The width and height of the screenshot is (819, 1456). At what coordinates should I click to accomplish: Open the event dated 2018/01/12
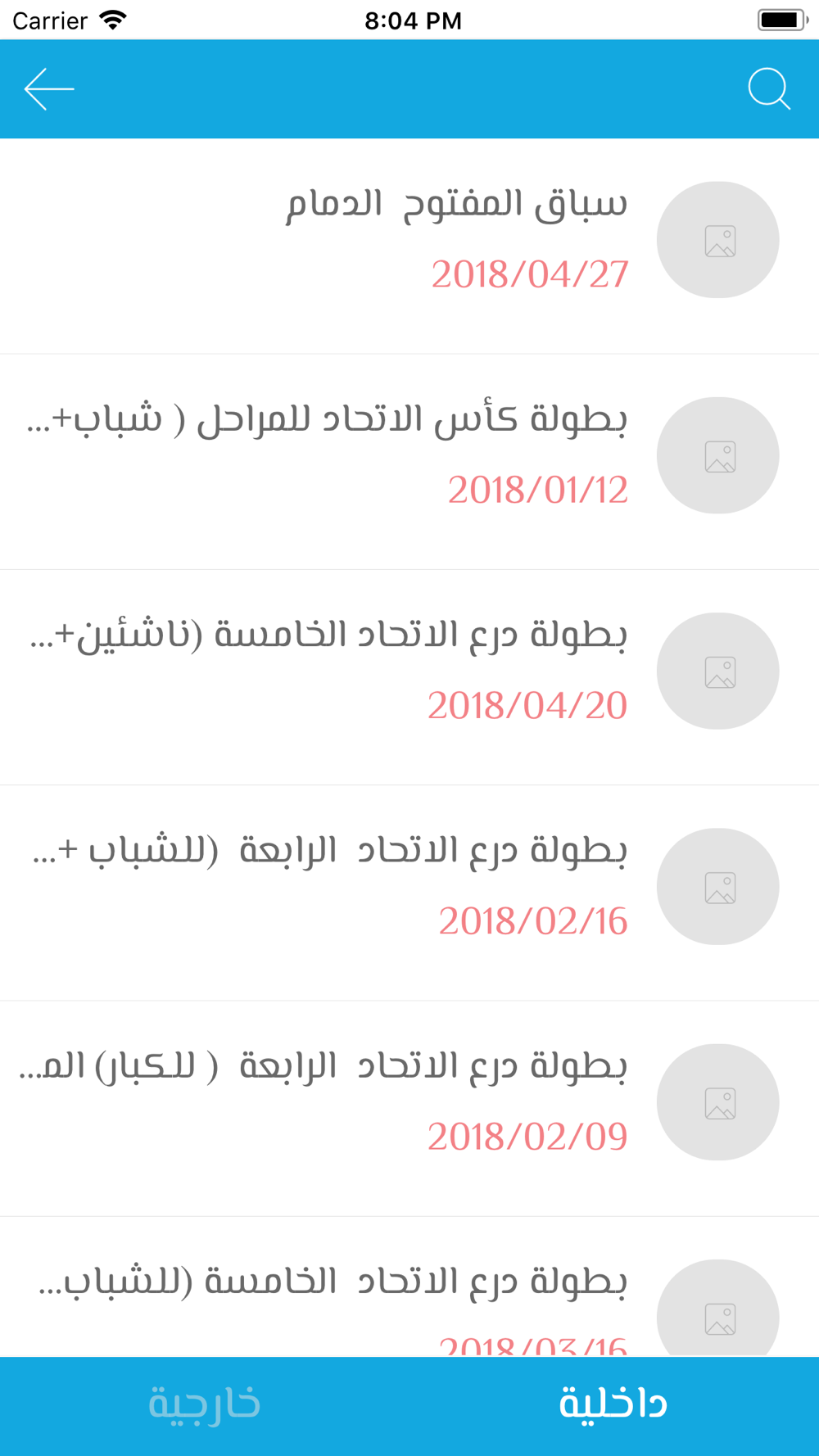point(409,462)
